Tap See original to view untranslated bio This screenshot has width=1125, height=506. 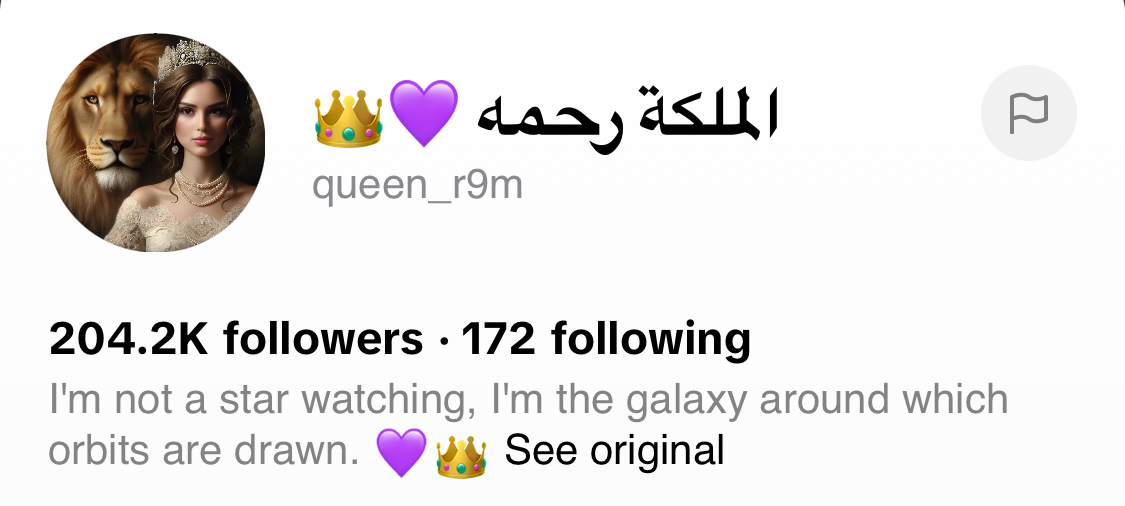pyautogui.click(x=614, y=451)
